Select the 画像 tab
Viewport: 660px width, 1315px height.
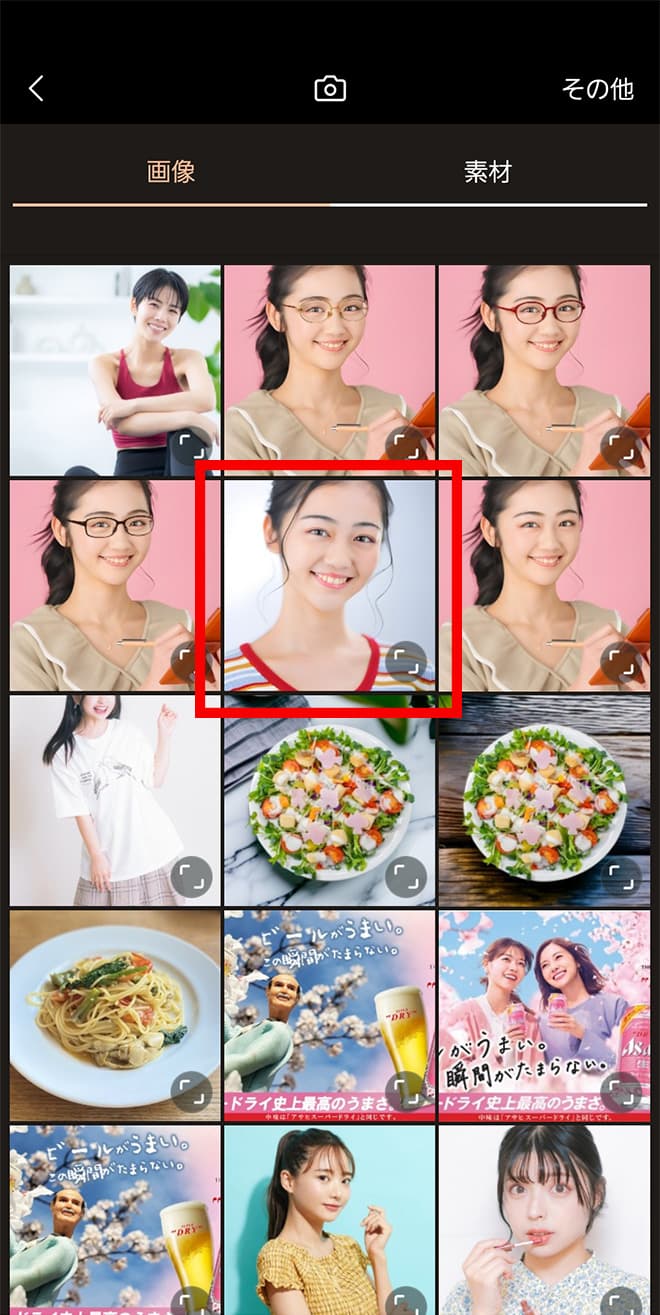[171, 172]
